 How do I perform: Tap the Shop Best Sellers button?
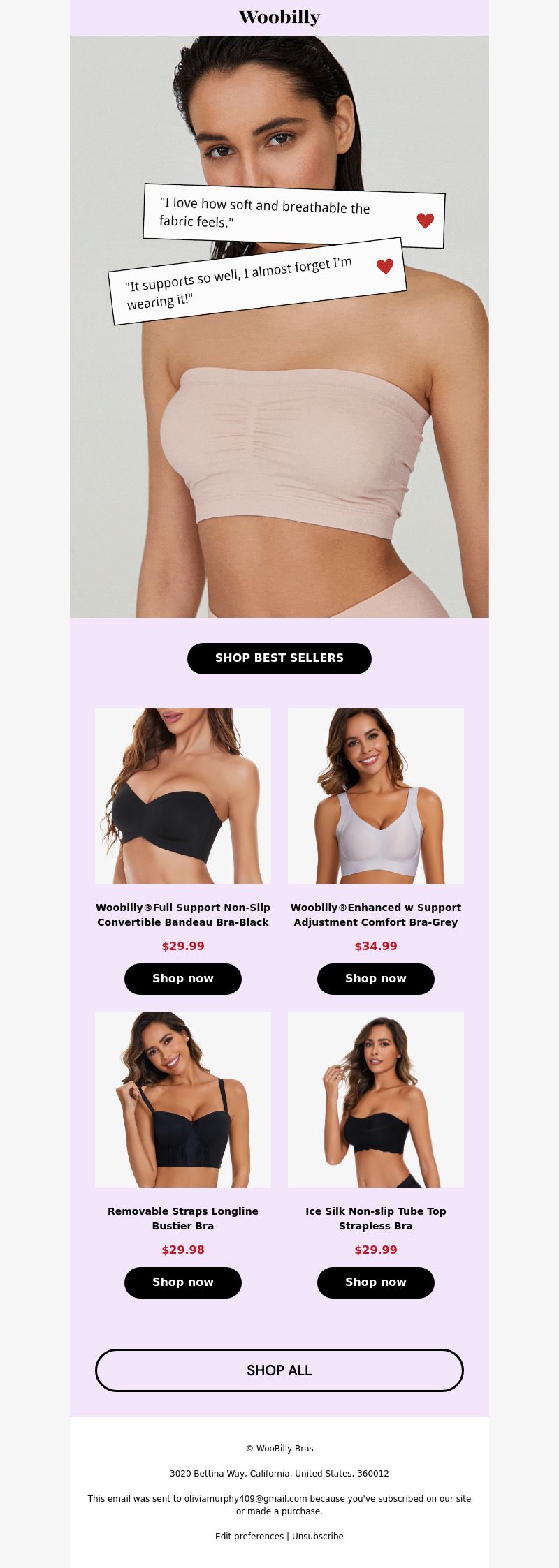[x=279, y=658]
